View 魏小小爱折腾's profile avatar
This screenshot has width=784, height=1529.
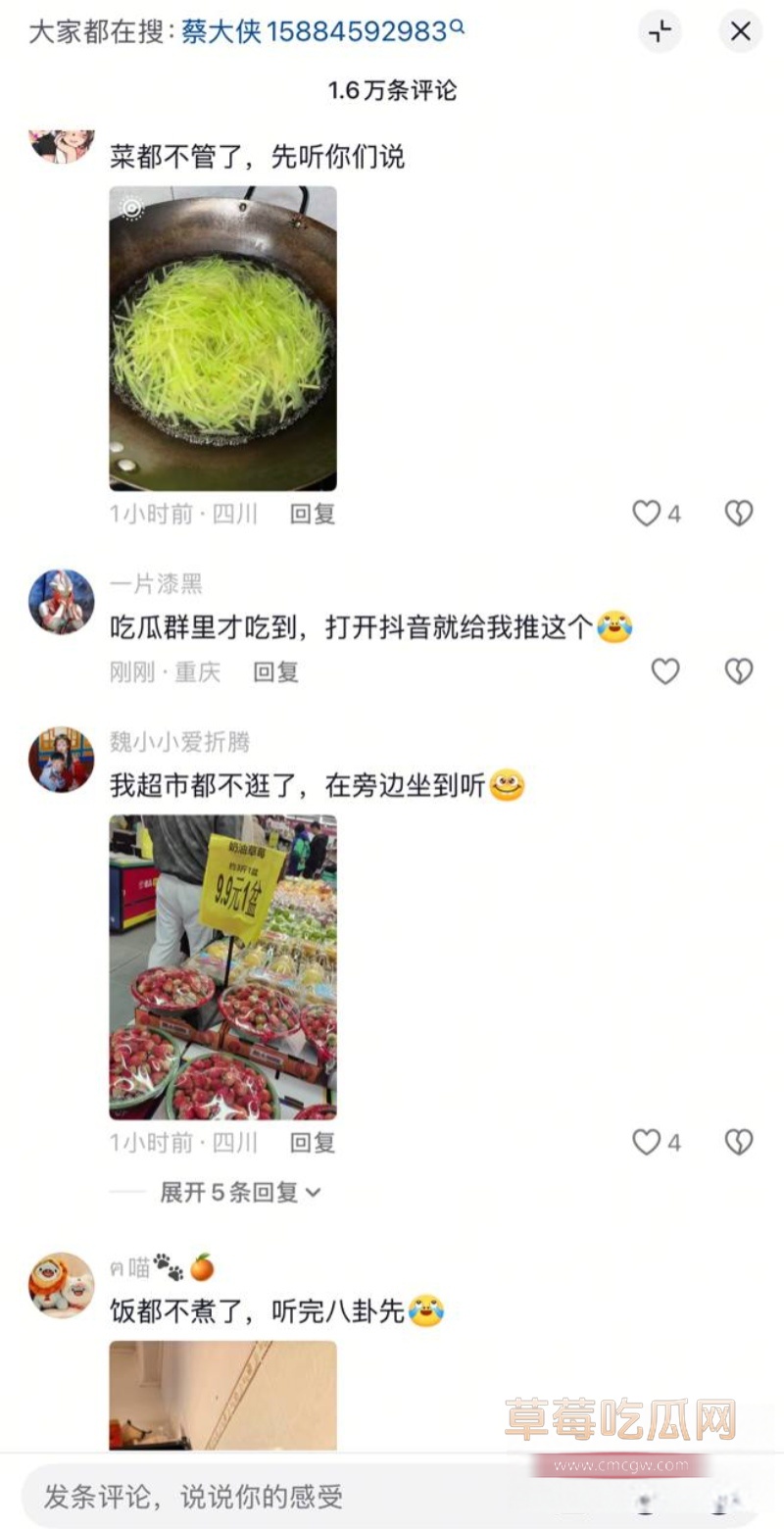(62, 760)
